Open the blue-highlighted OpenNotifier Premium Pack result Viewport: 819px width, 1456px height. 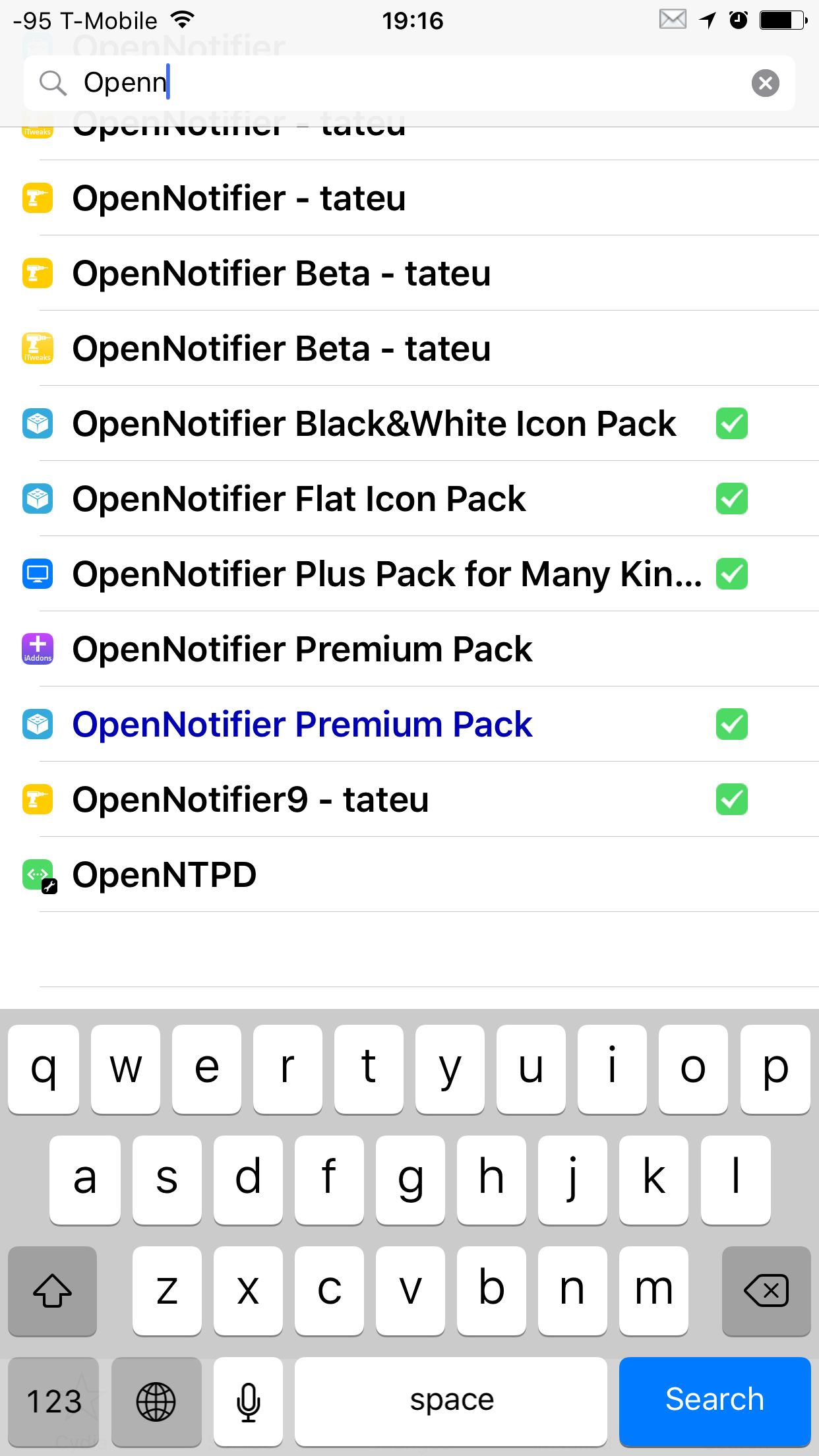pyautogui.click(x=409, y=724)
